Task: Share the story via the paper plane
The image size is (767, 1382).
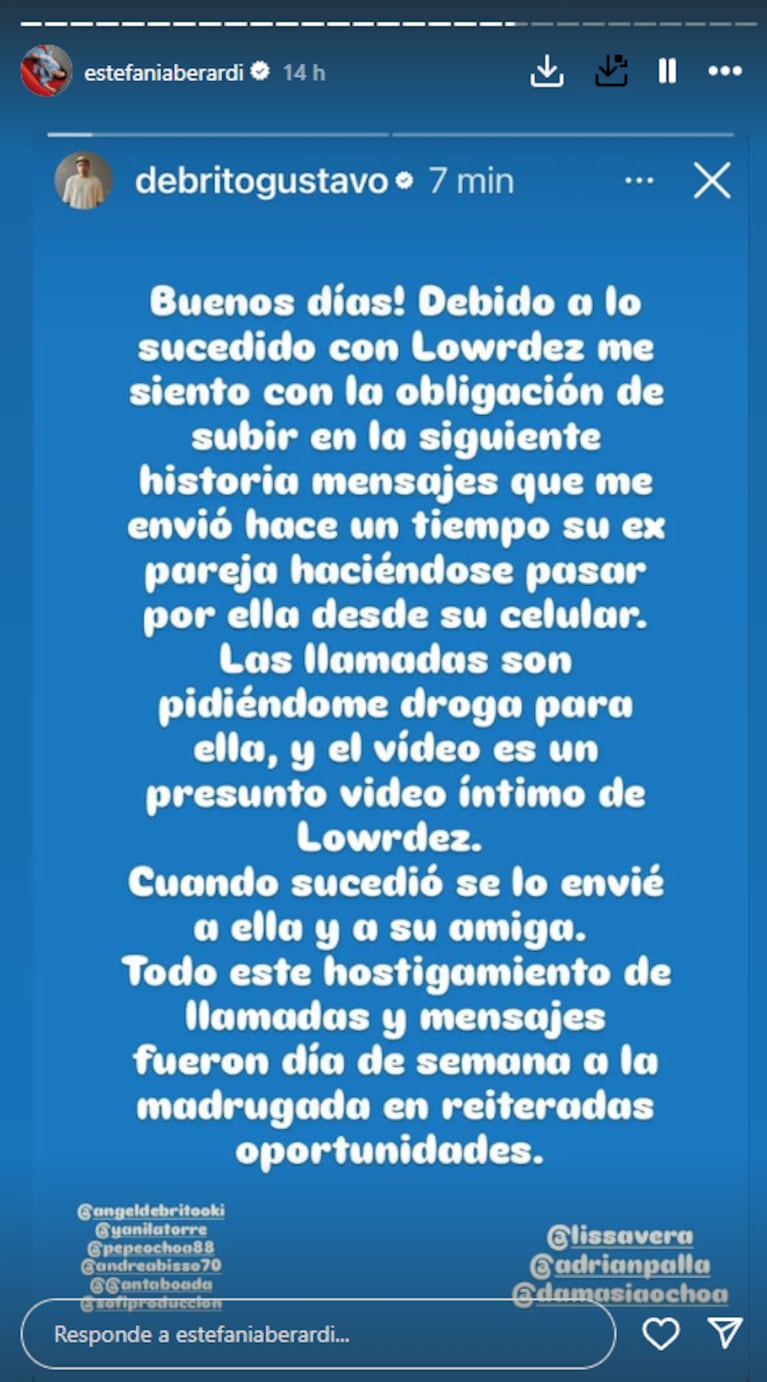Action: 725,1333
